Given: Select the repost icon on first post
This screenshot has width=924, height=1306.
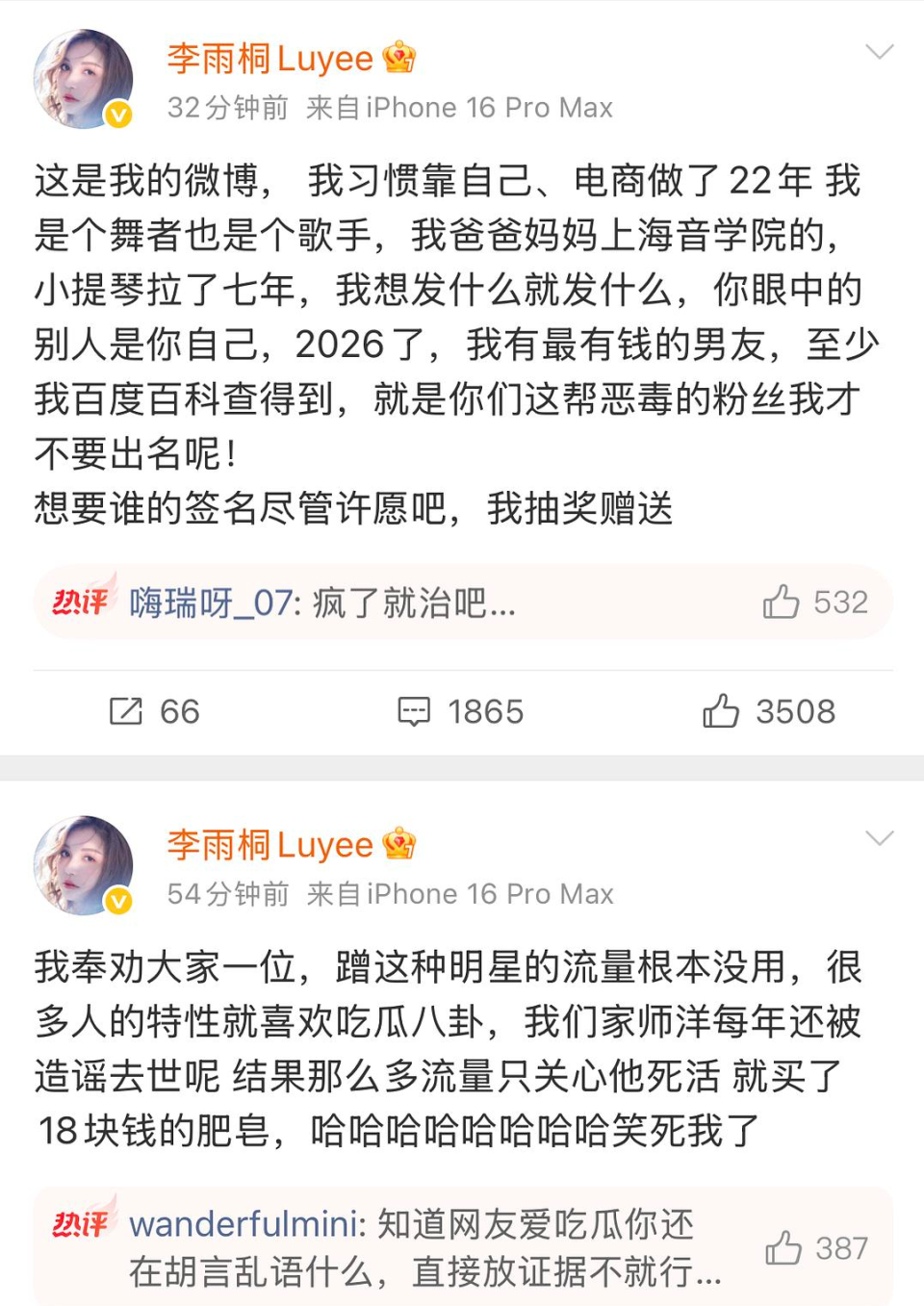Looking at the screenshot, I should (128, 712).
